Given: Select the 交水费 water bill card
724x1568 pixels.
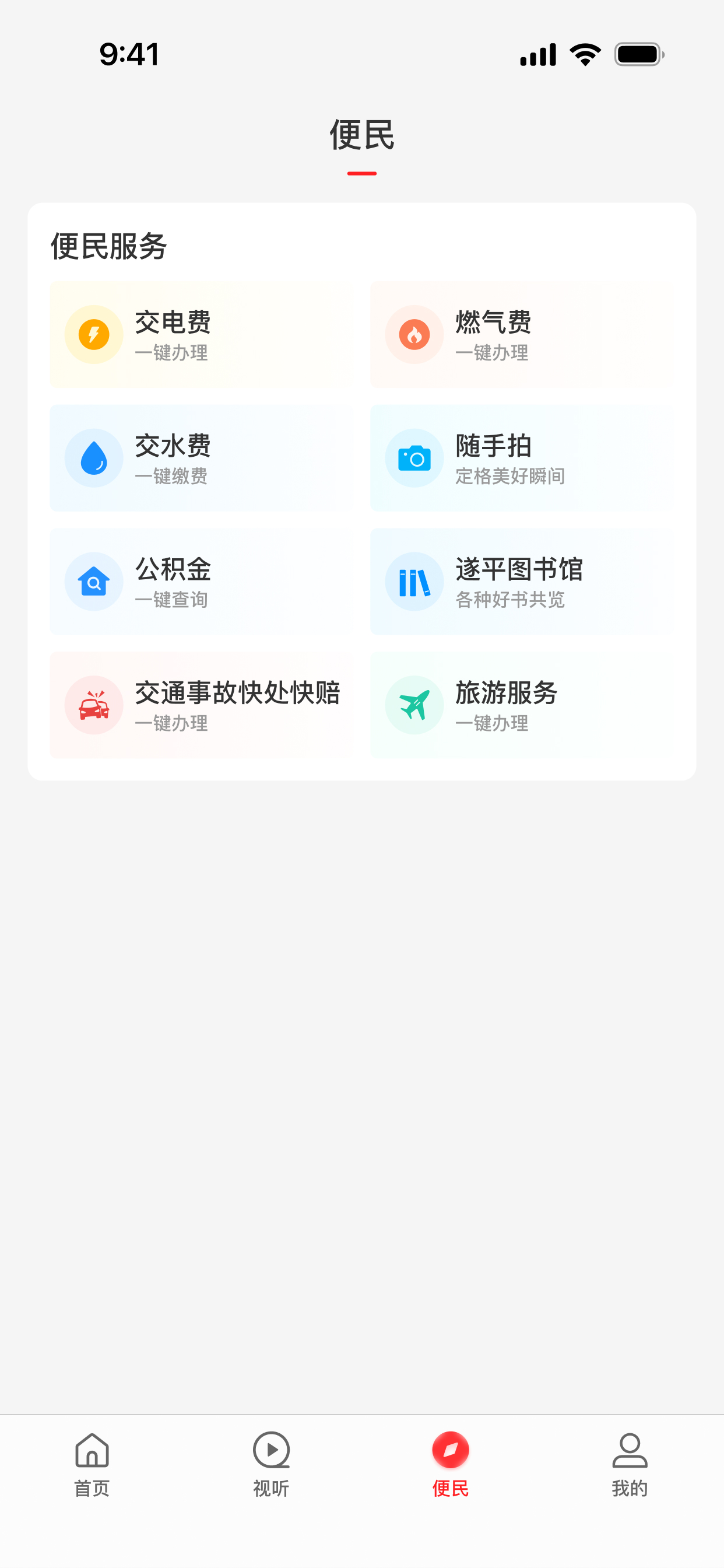Looking at the screenshot, I should click(x=201, y=459).
